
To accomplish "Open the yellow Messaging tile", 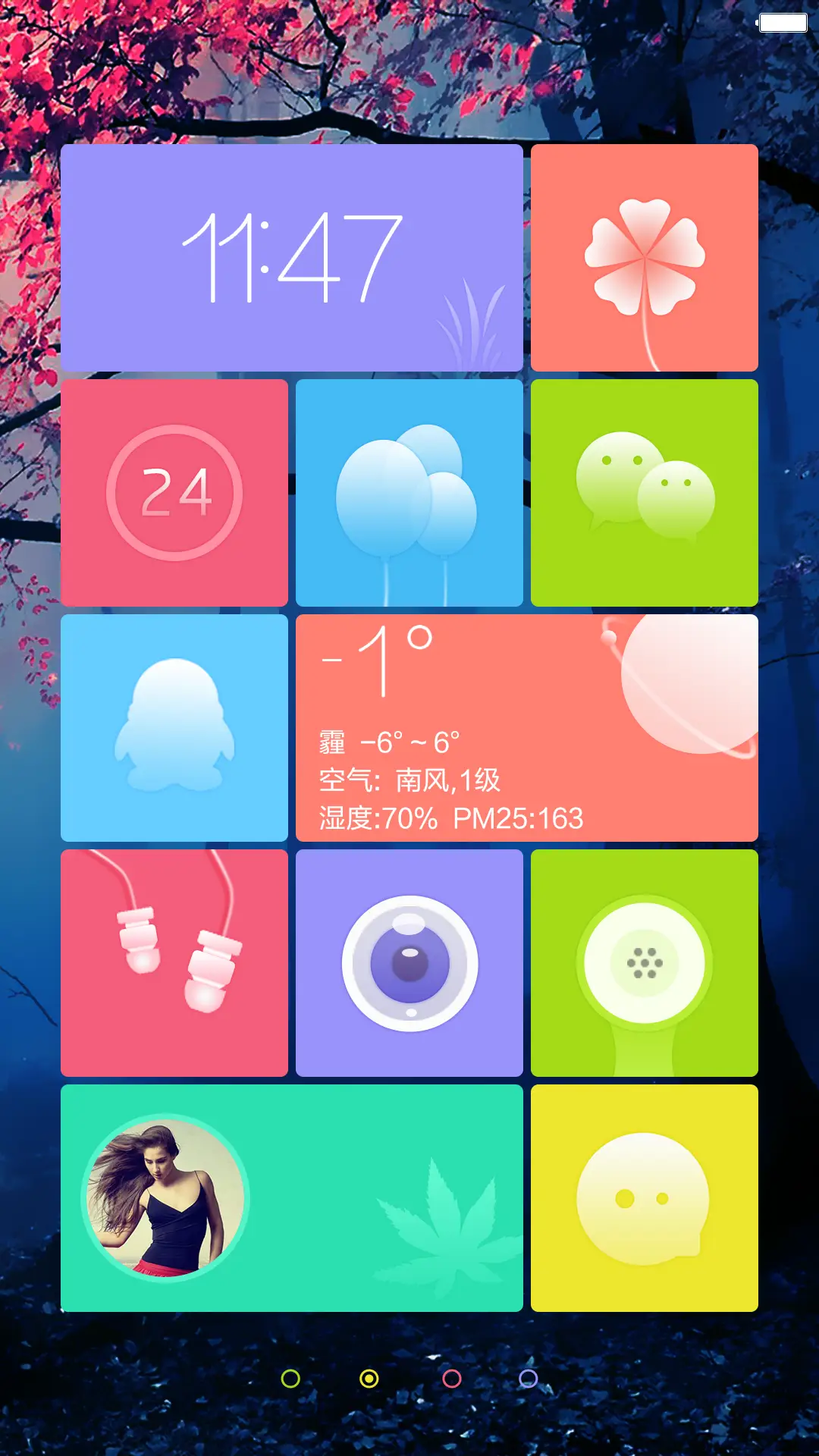I will [x=644, y=1196].
